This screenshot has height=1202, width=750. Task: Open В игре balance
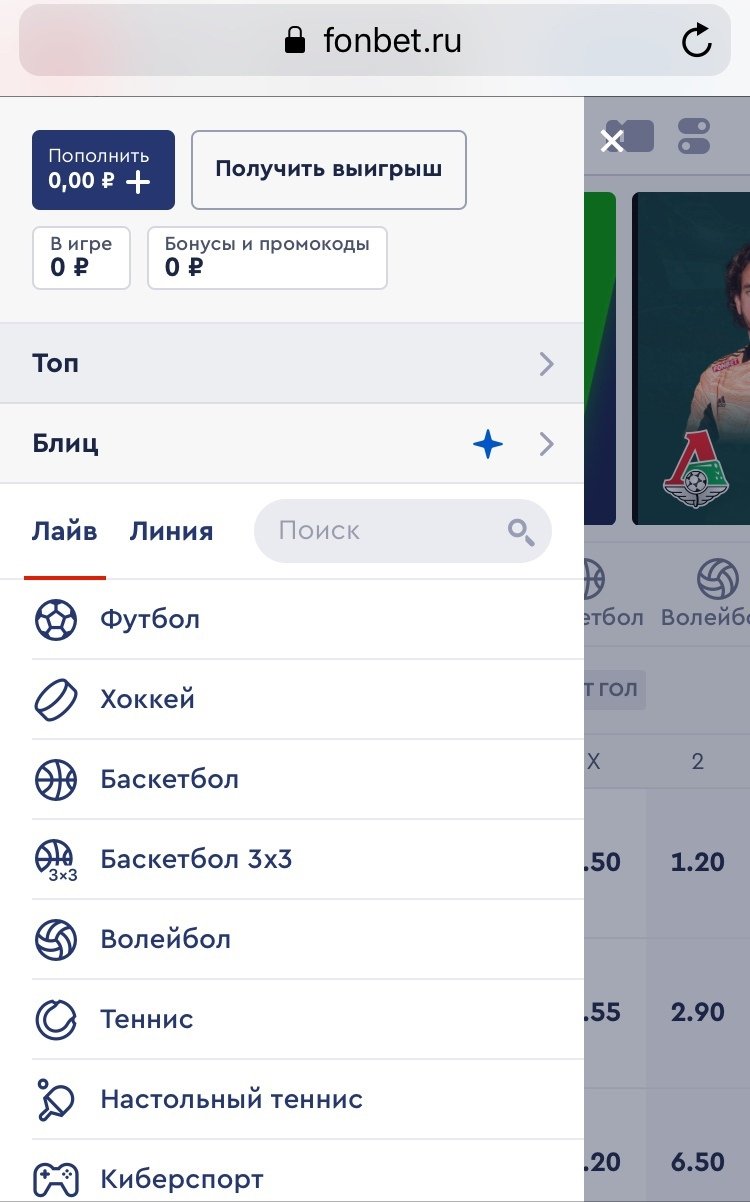click(x=81, y=257)
